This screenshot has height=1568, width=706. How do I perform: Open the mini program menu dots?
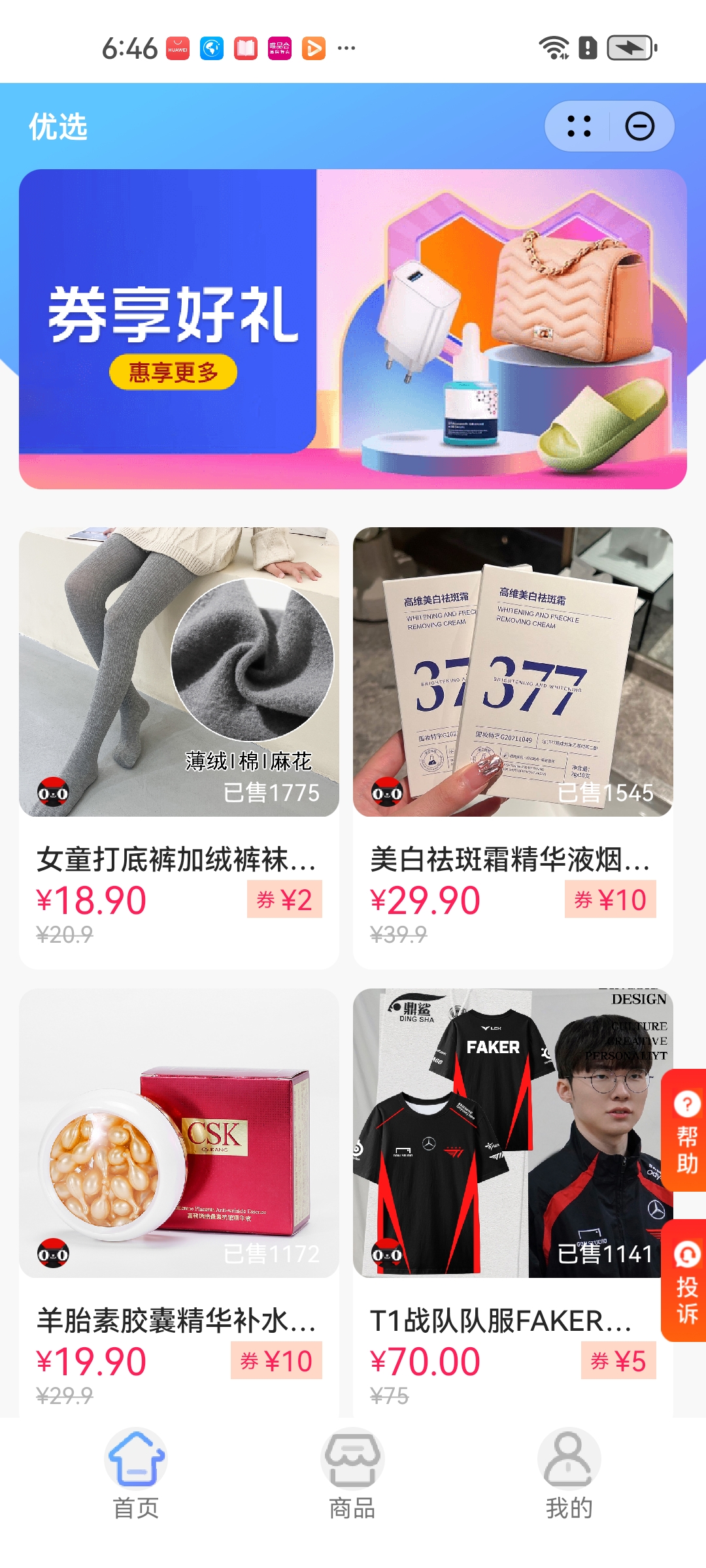(x=579, y=126)
